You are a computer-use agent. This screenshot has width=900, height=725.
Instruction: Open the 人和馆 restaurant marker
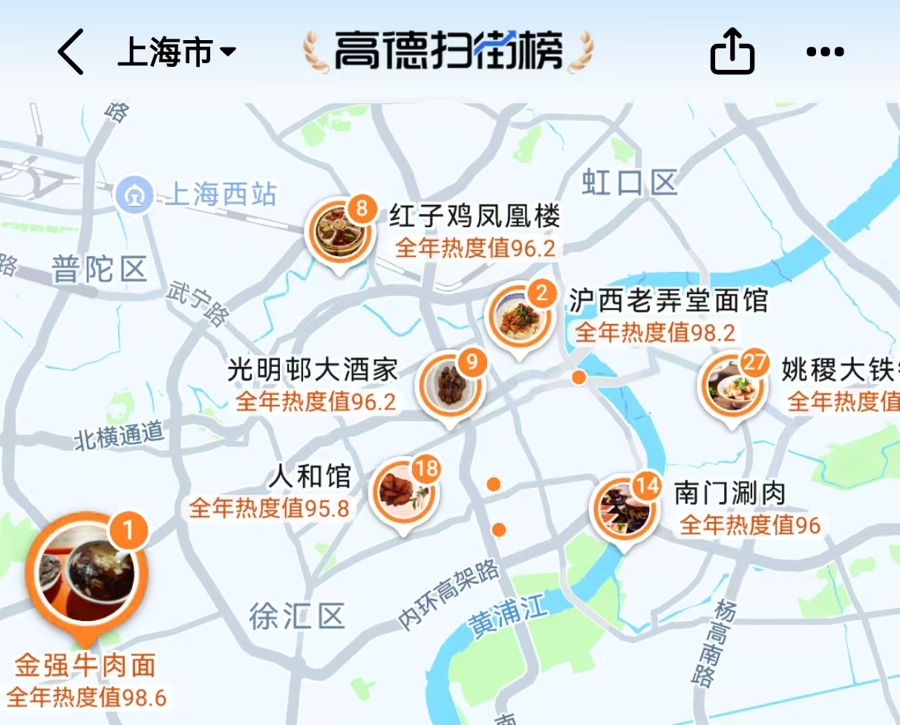point(403,491)
